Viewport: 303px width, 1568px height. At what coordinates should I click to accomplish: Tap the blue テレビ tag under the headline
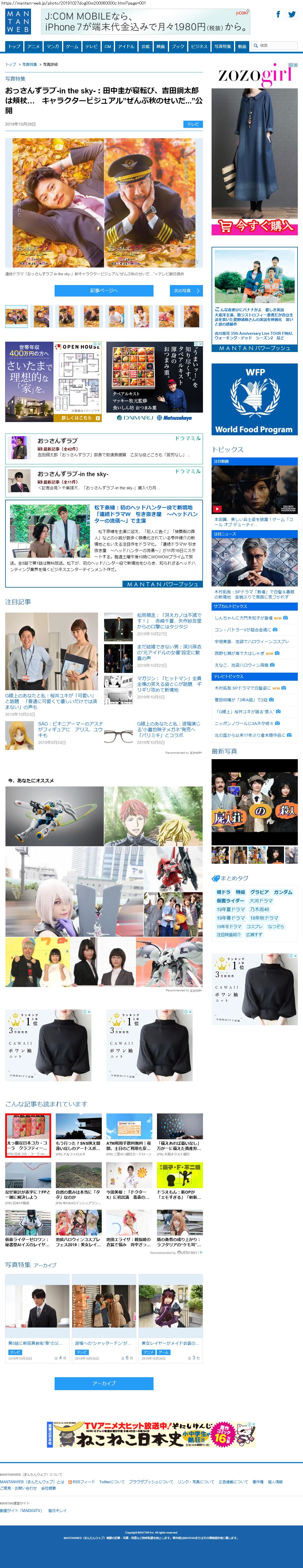click(193, 124)
